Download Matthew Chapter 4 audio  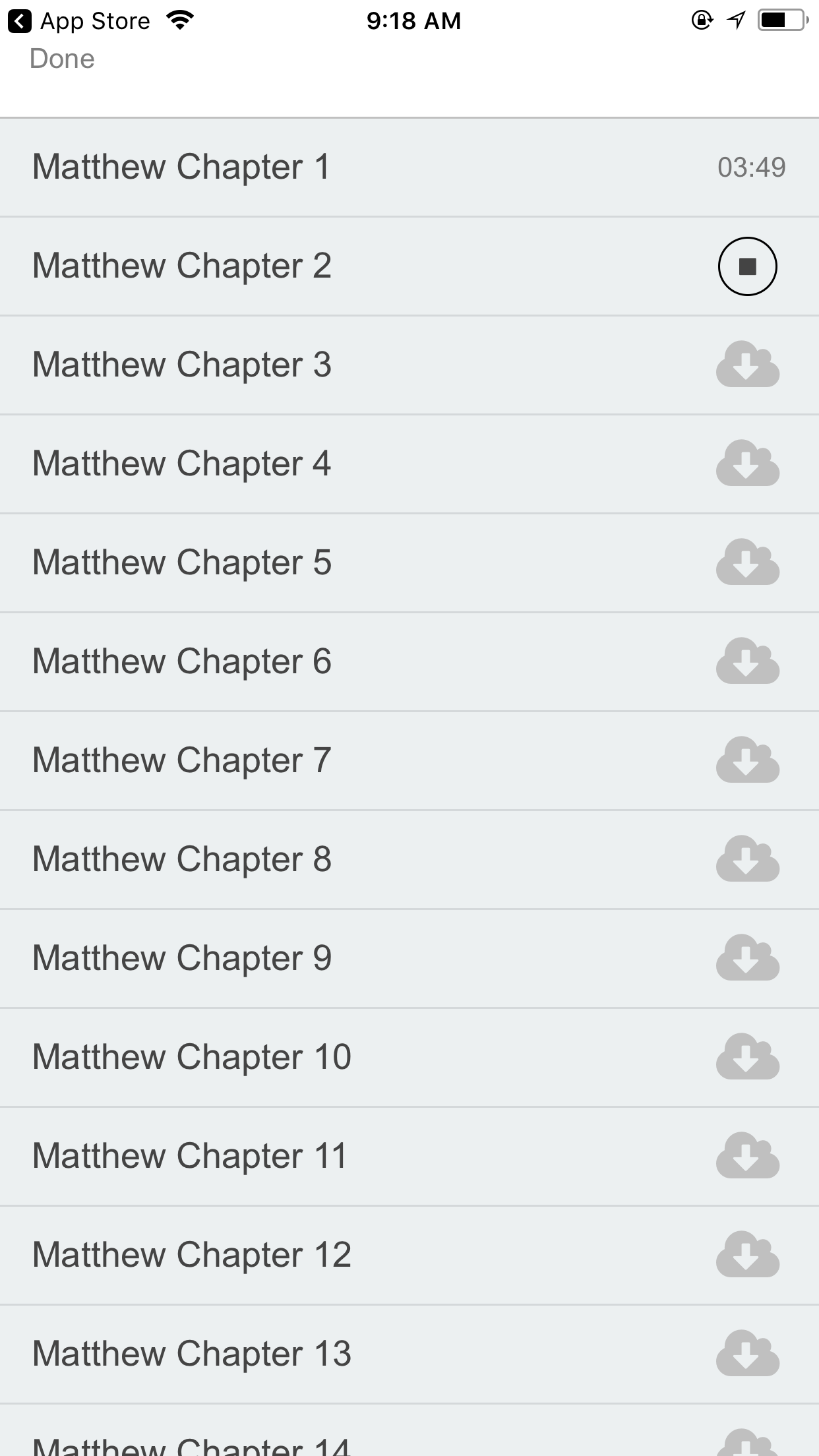point(748,463)
